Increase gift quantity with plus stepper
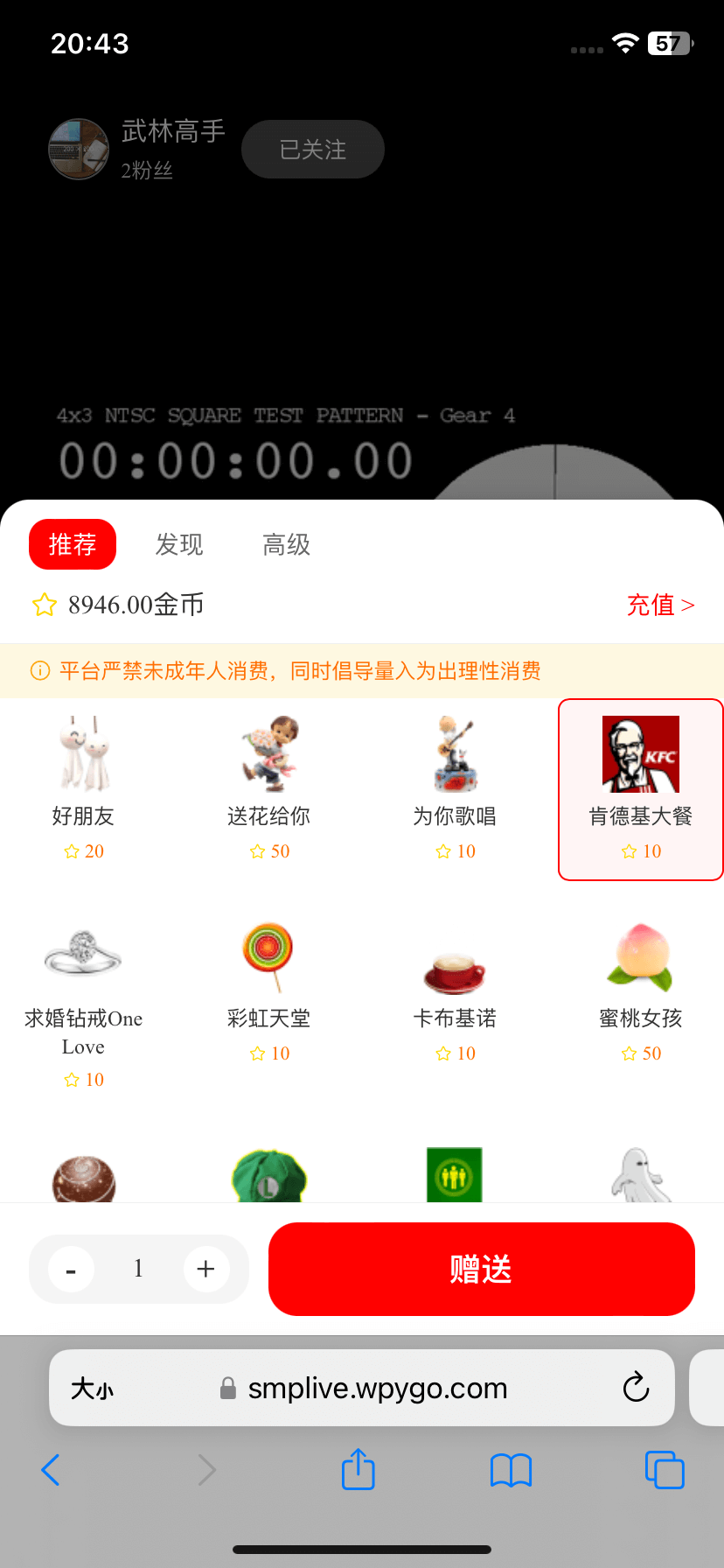This screenshot has width=724, height=1568. (205, 1269)
